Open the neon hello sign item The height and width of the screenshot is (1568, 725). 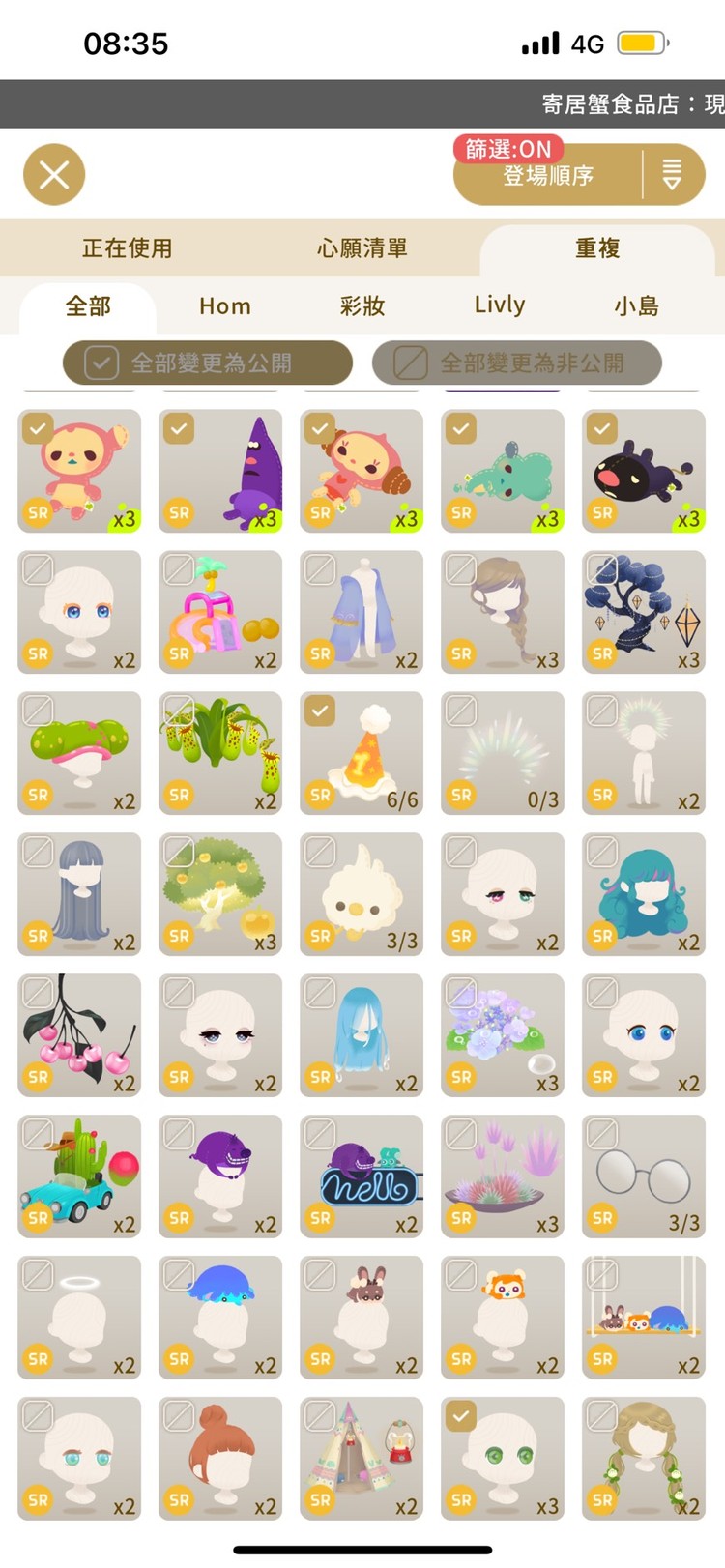click(x=362, y=1177)
